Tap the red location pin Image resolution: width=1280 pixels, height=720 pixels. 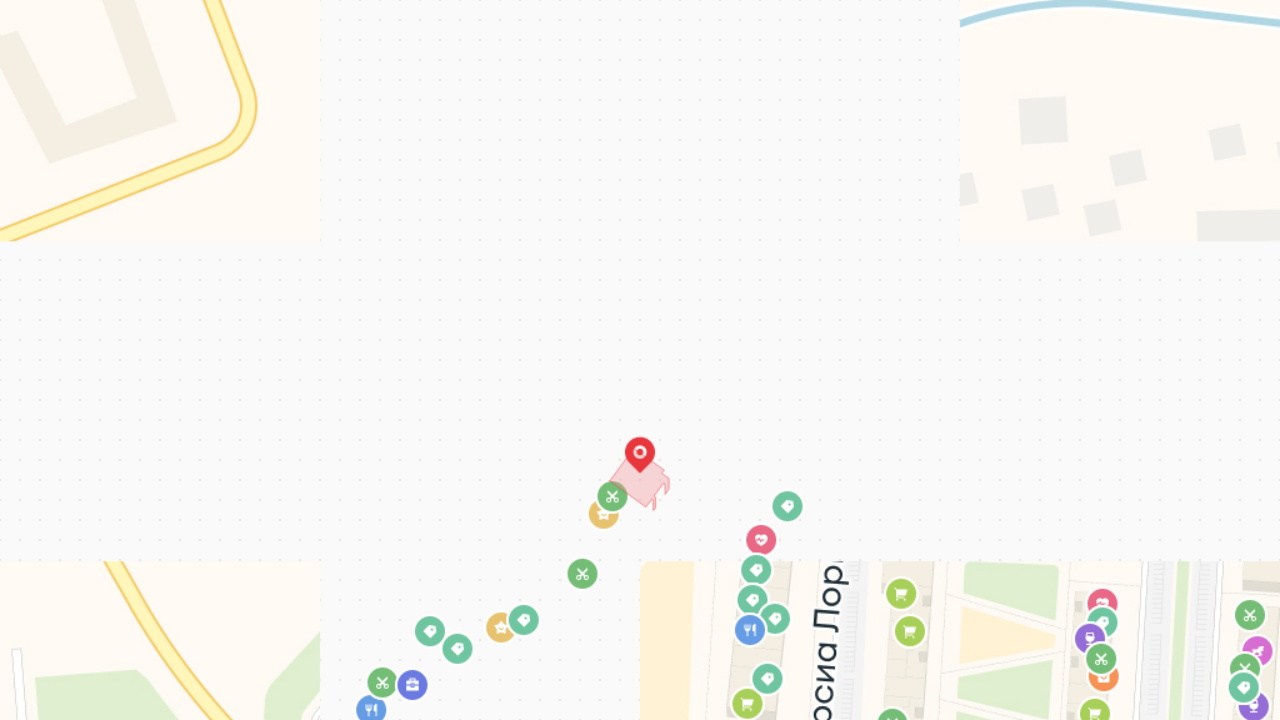click(640, 453)
